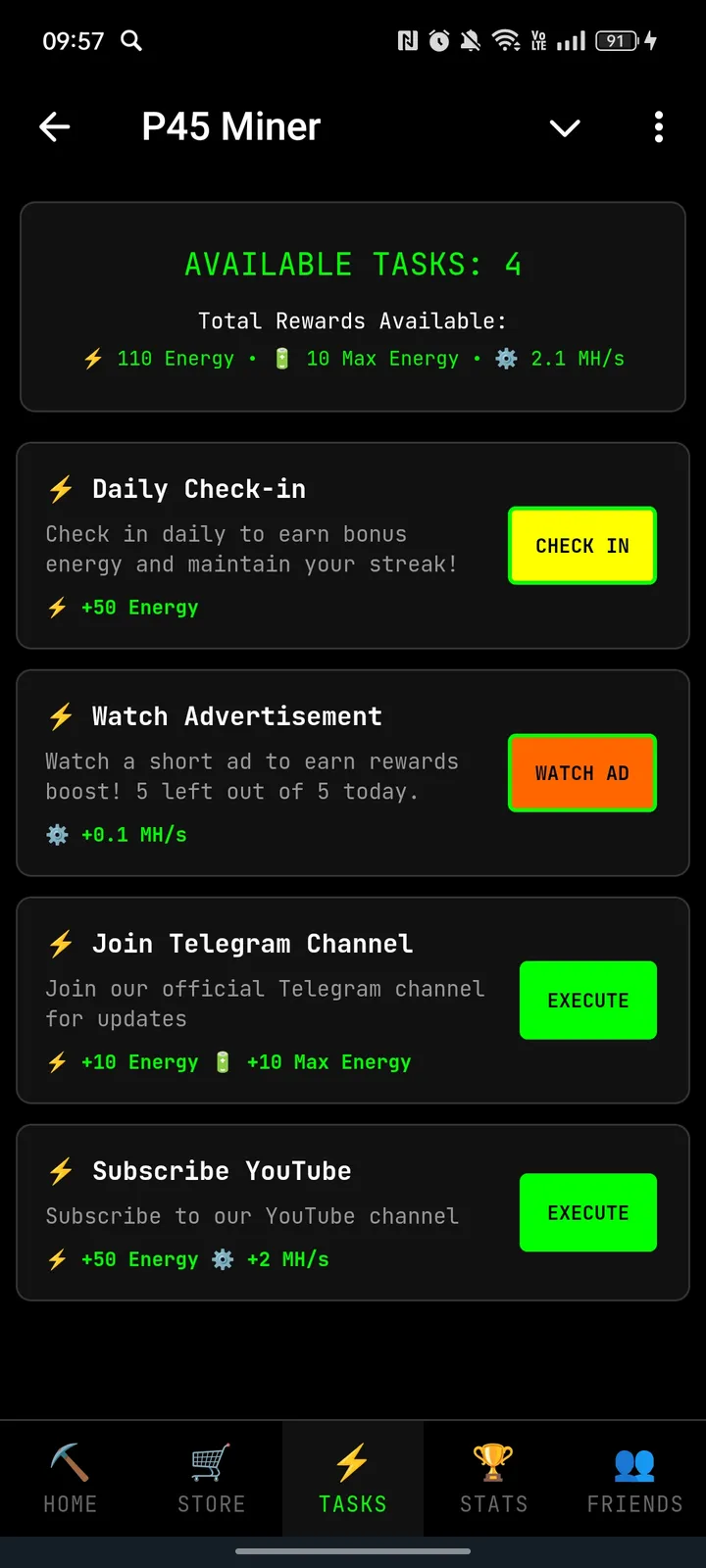Screen dimensions: 706x1568
Task: Switch to the Home tab
Action: pos(71,1480)
